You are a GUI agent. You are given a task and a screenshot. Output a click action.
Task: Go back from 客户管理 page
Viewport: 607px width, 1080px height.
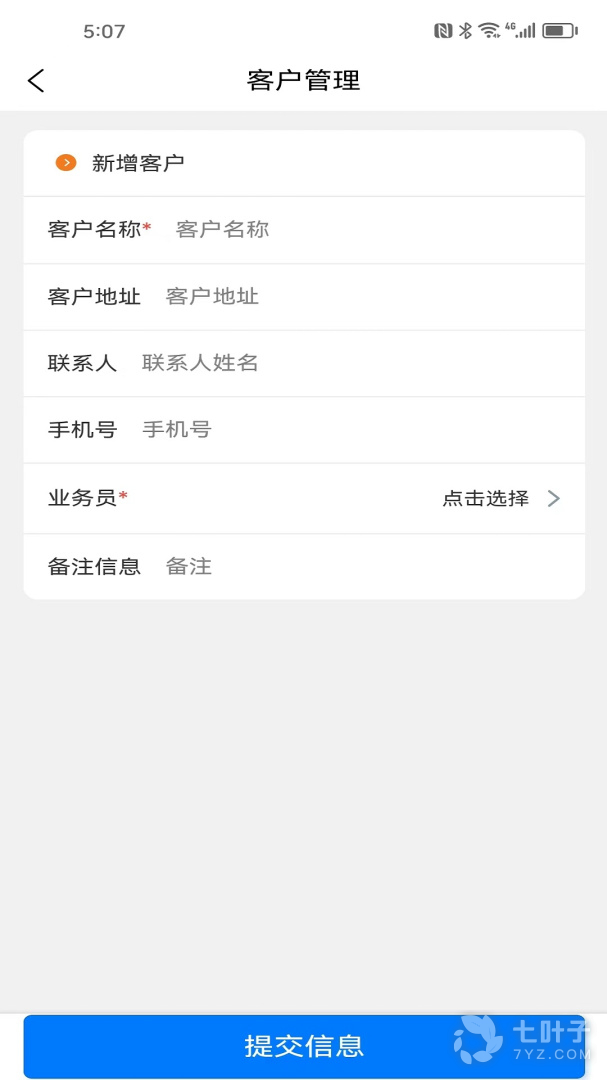[36, 81]
